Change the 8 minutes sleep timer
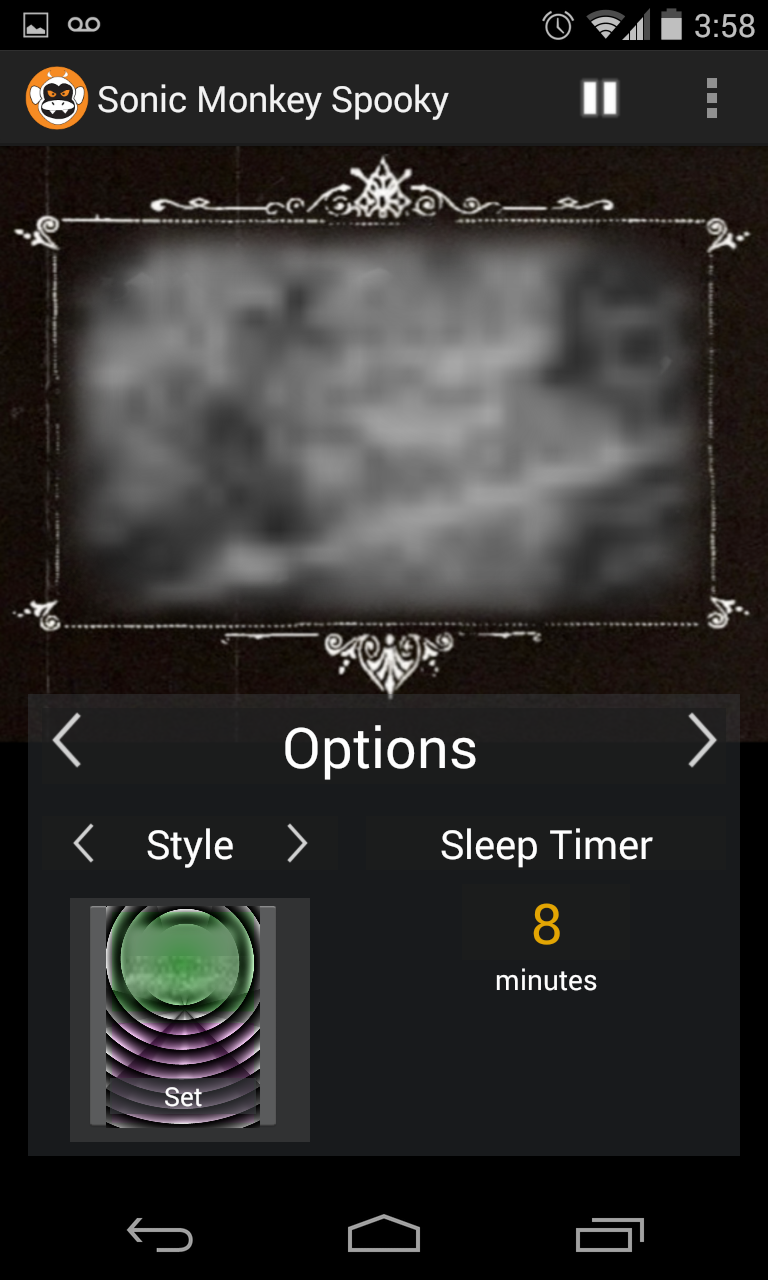The image size is (768, 1280). 546,925
